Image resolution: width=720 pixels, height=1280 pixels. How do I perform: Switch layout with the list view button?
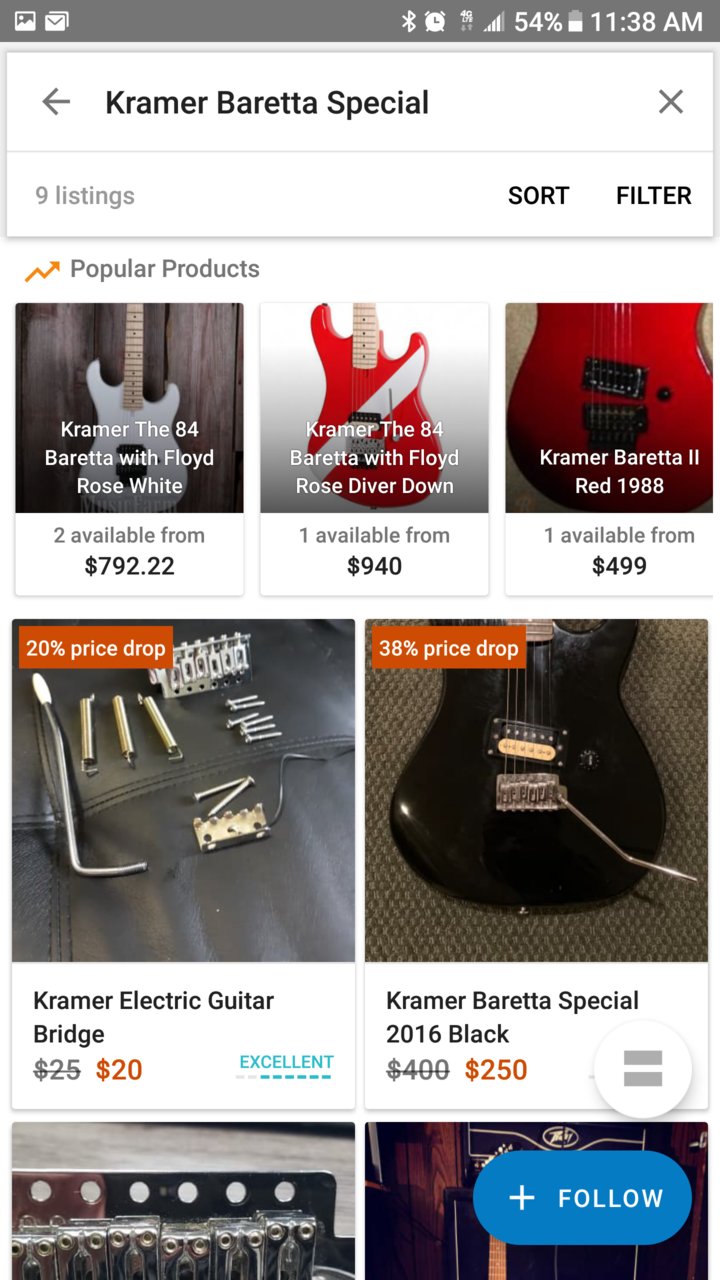click(x=642, y=1069)
